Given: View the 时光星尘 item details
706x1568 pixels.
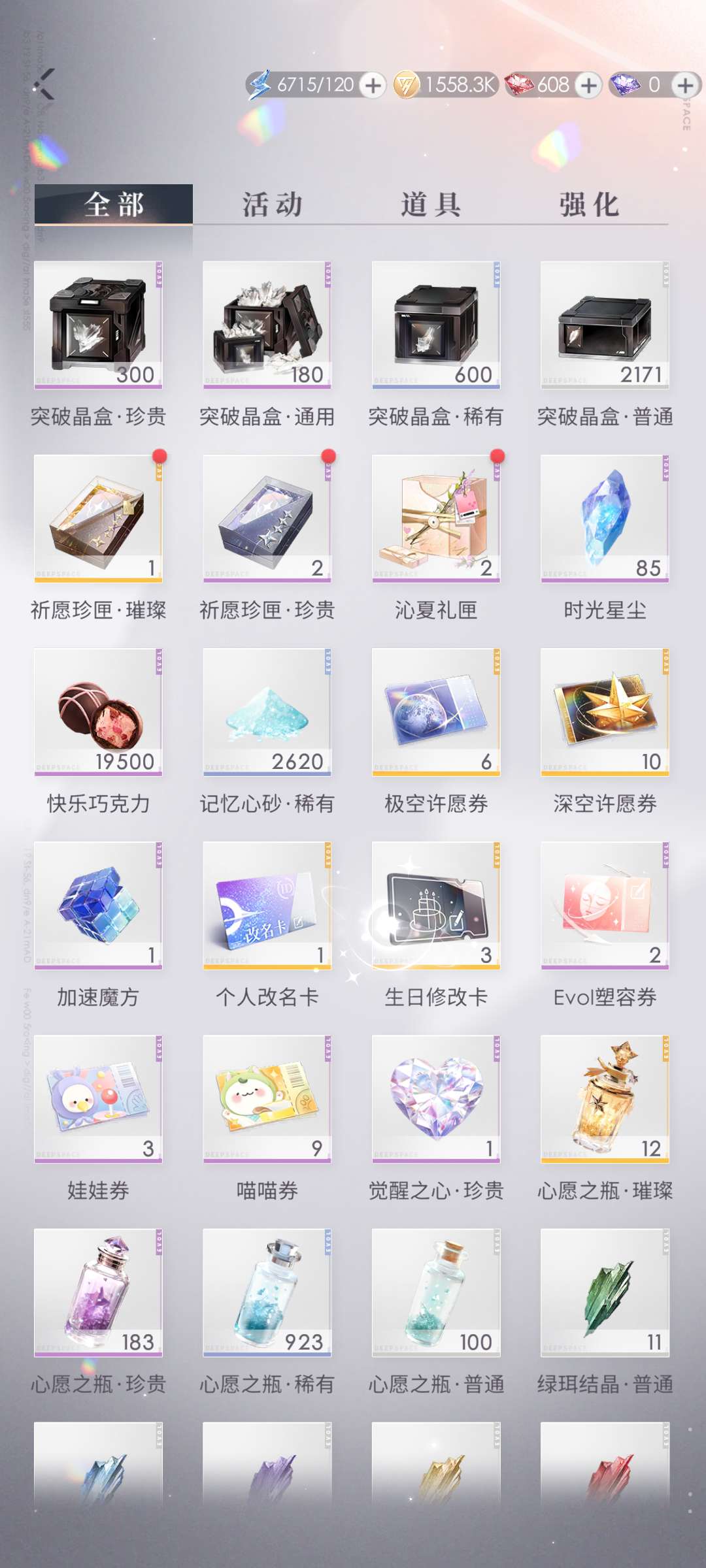Looking at the screenshot, I should coord(605,519).
